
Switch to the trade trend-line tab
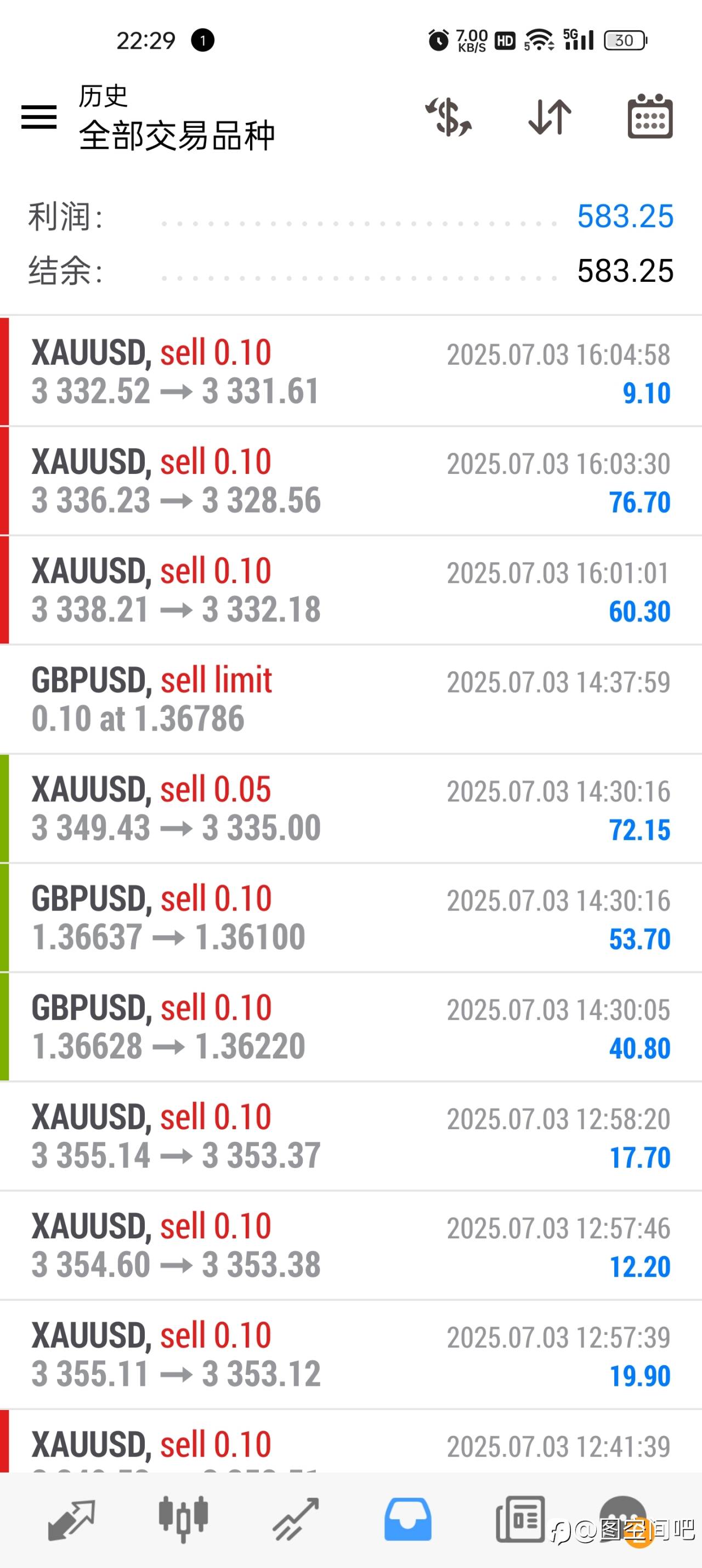[296, 1520]
